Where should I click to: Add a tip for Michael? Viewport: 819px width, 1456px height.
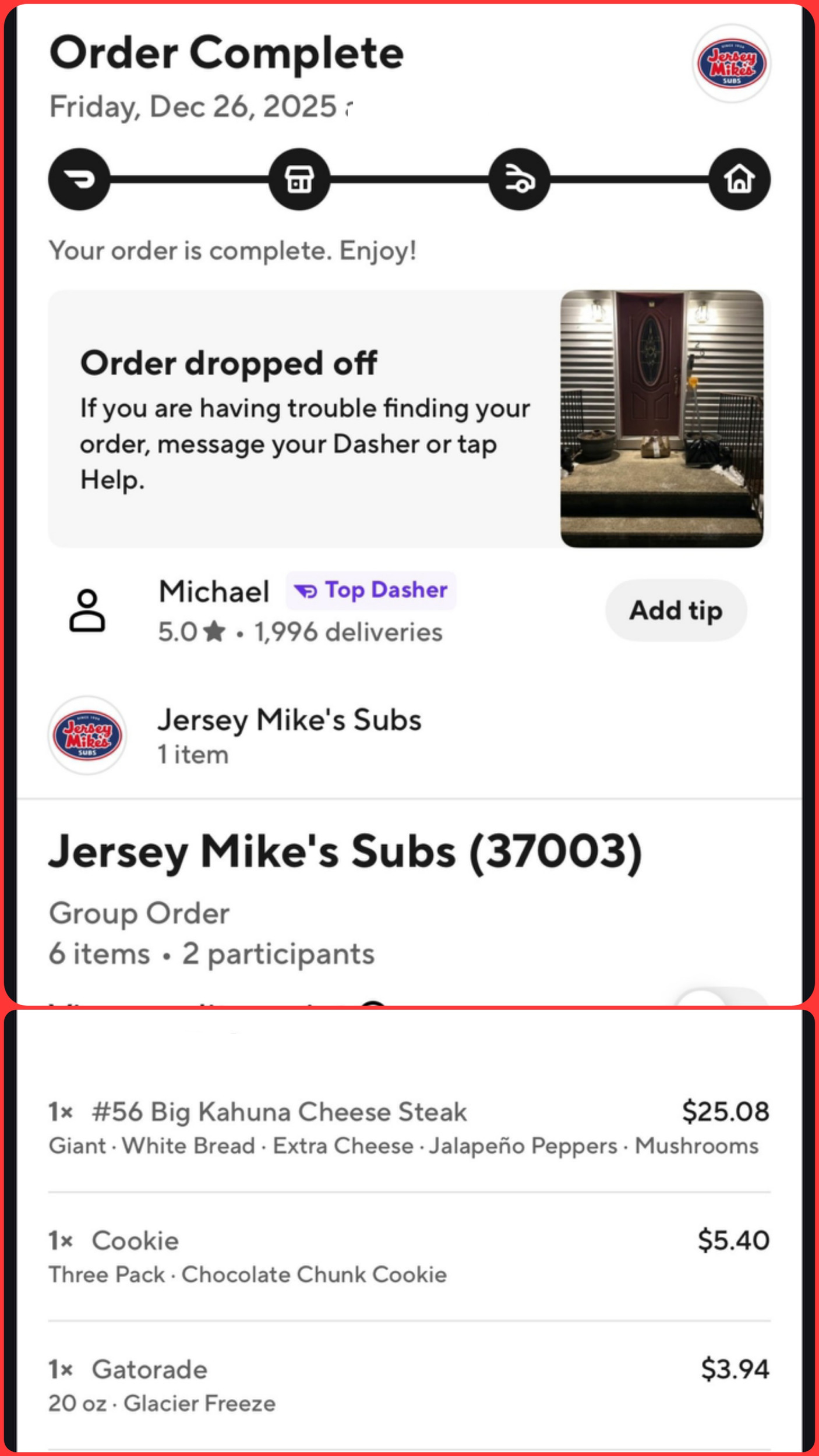[x=676, y=610]
